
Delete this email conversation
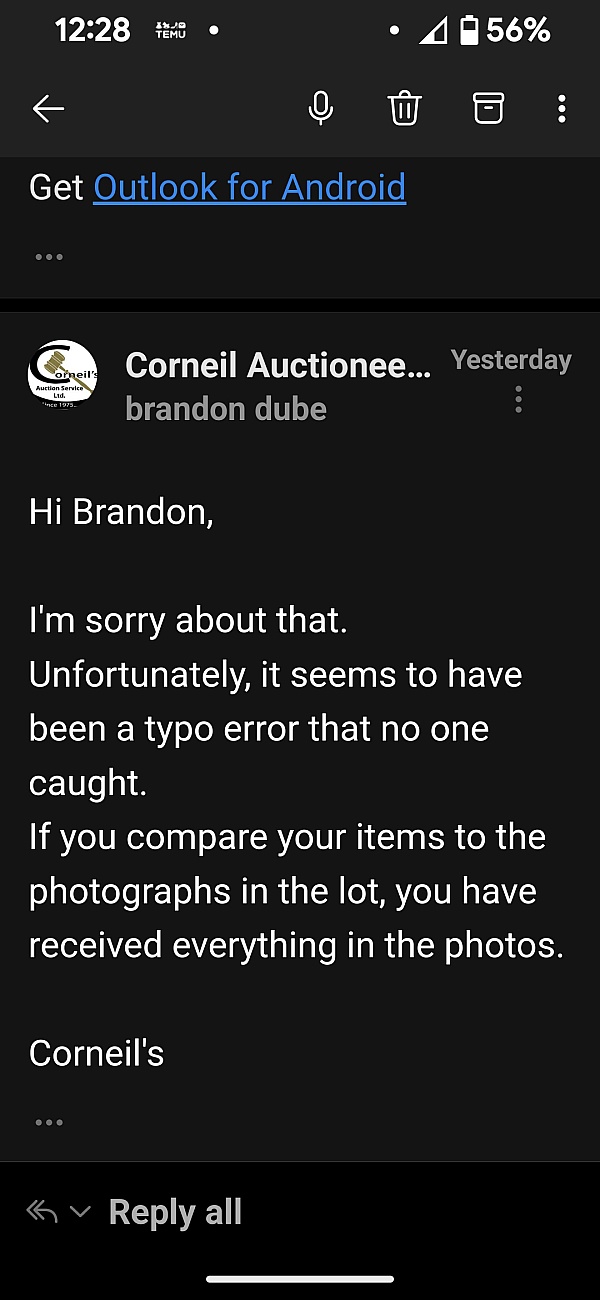(404, 108)
